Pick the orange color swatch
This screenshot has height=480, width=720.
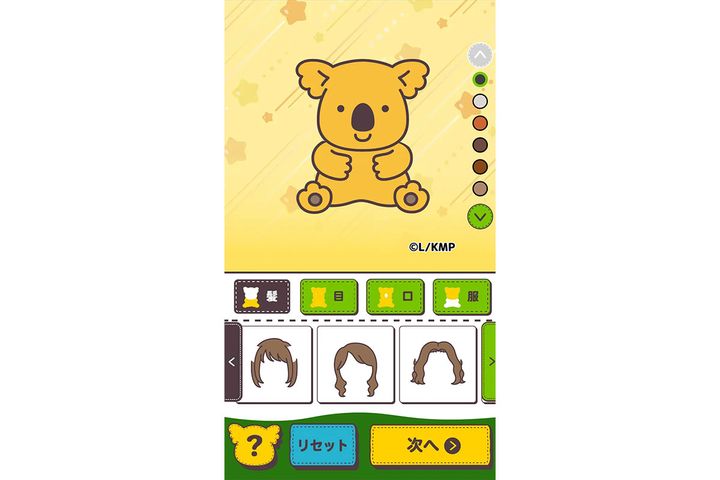coord(480,123)
